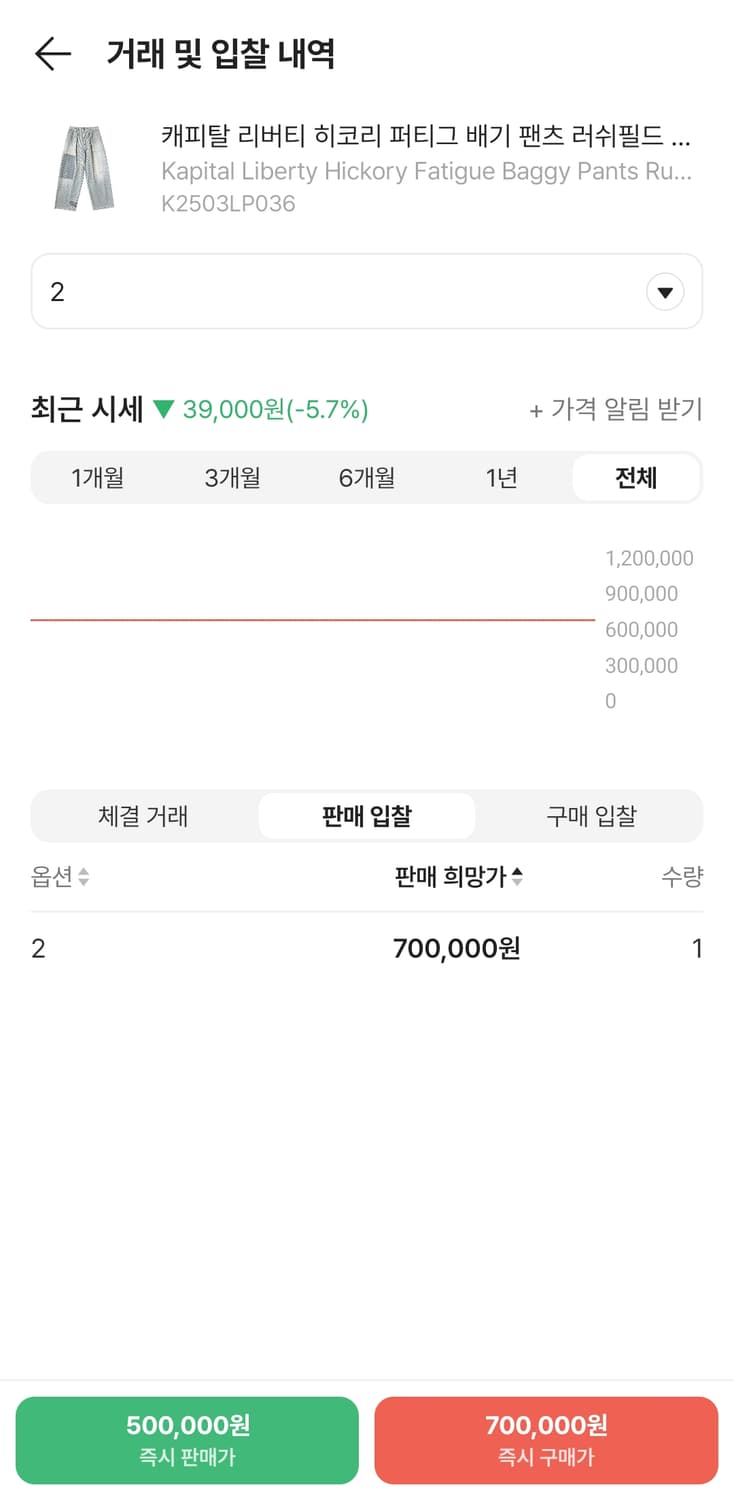The height and width of the screenshot is (1500, 734).
Task: Click the back arrow to exit history
Action: click(x=52, y=54)
